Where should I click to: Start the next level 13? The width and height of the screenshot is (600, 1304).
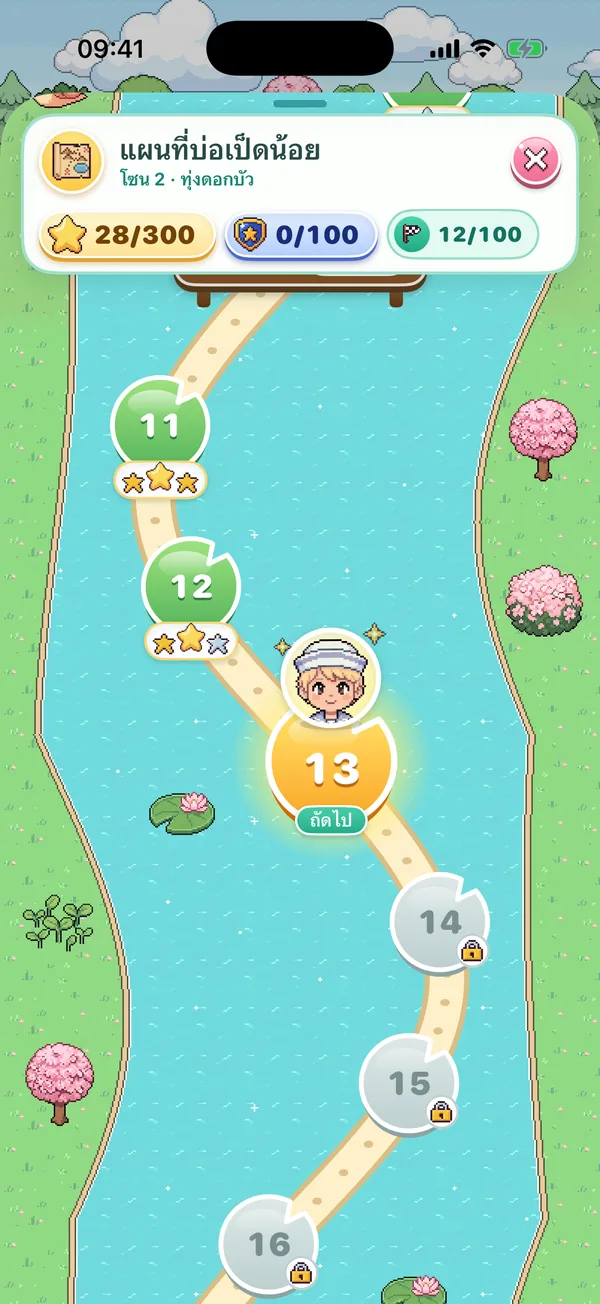[x=331, y=767]
